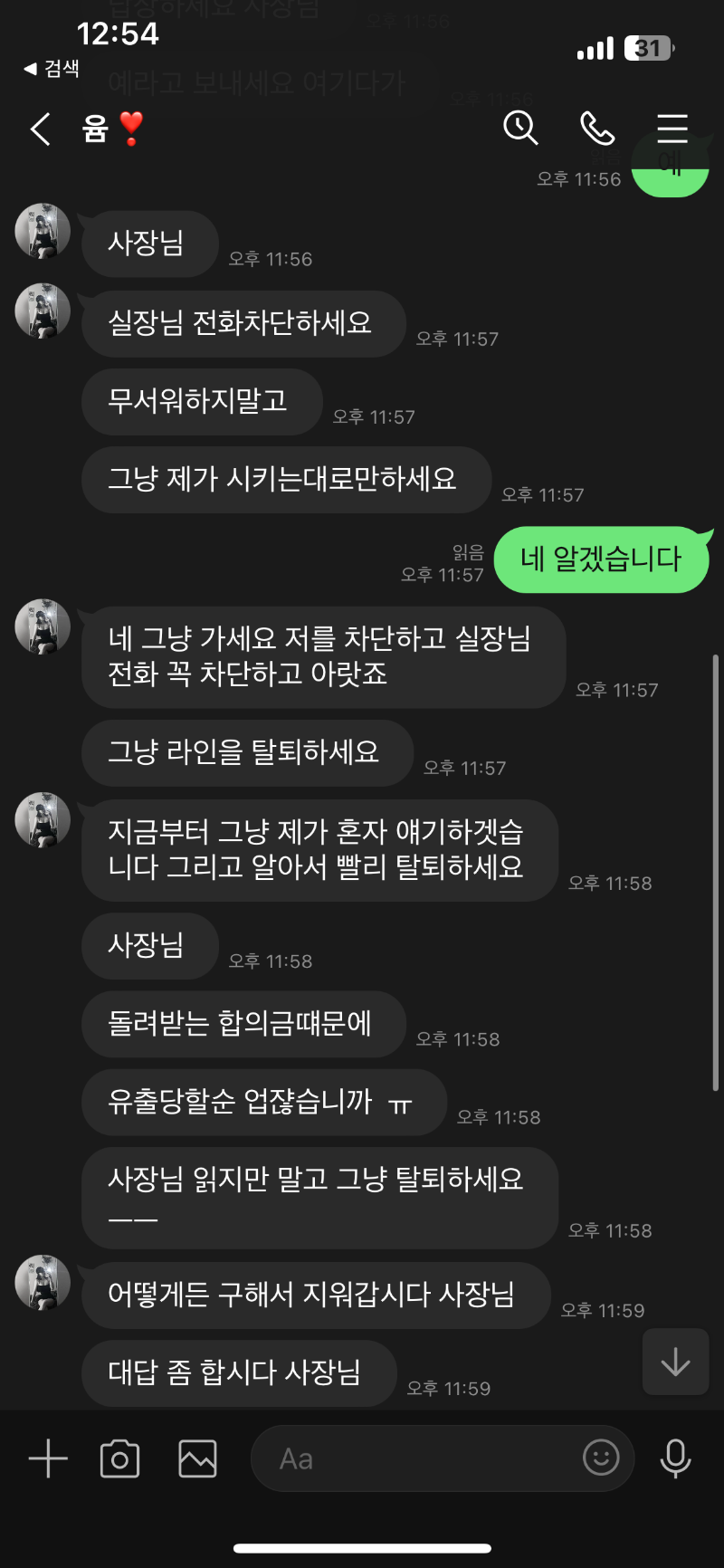Screen dimensions: 724x1568
Task: Jump to the latest message
Action: 675,1362
